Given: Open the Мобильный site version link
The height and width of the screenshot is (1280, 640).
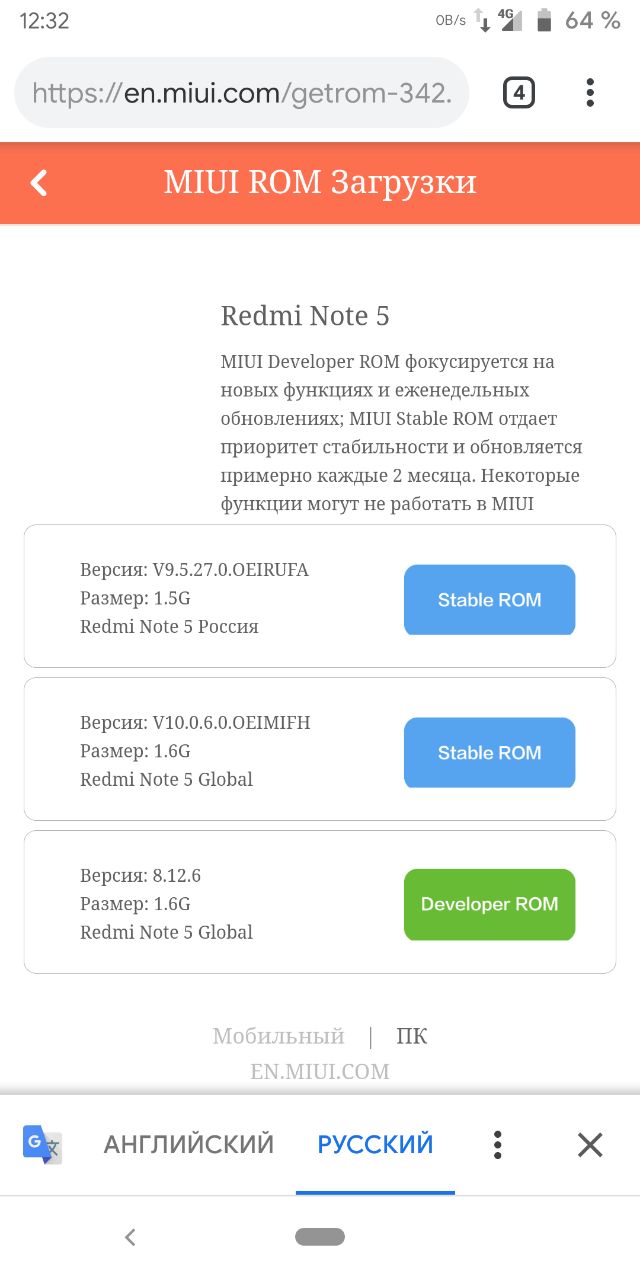Looking at the screenshot, I should (278, 1036).
